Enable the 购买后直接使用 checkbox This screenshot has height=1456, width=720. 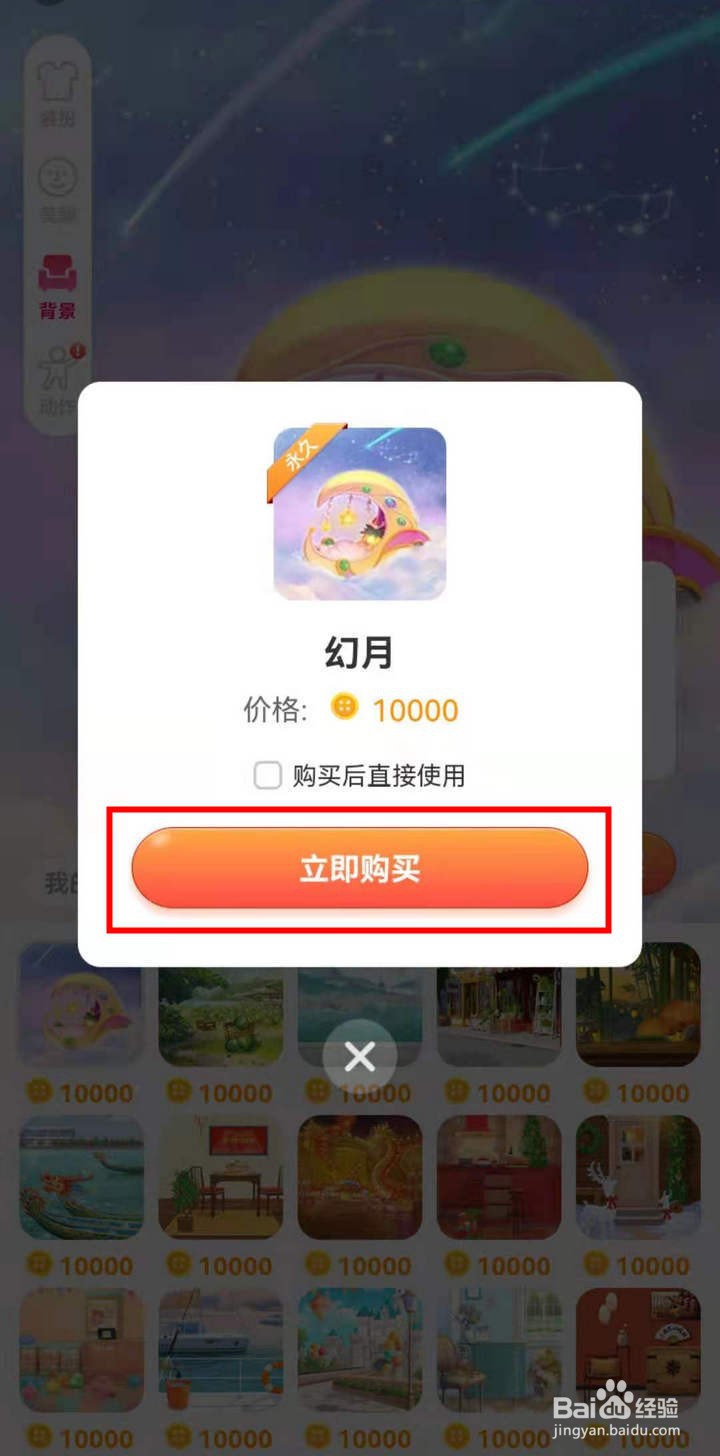267,776
